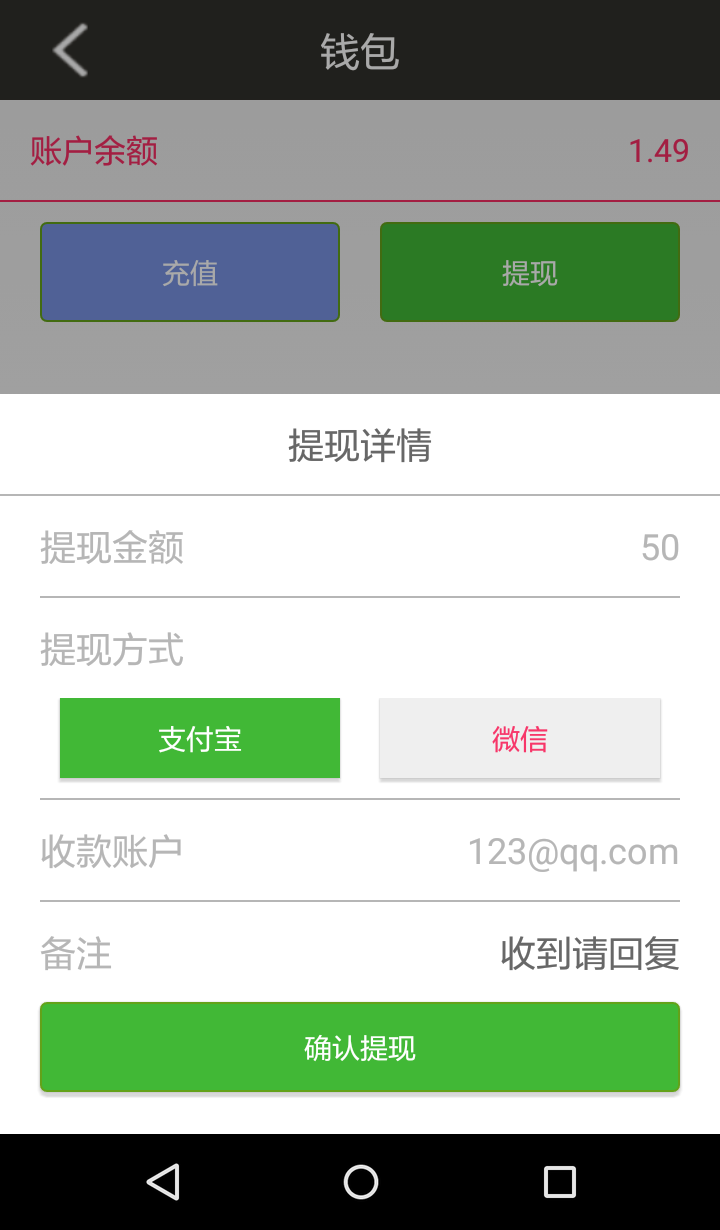Edit the 提现金额 amount field
This screenshot has height=1230, width=720.
[500, 548]
